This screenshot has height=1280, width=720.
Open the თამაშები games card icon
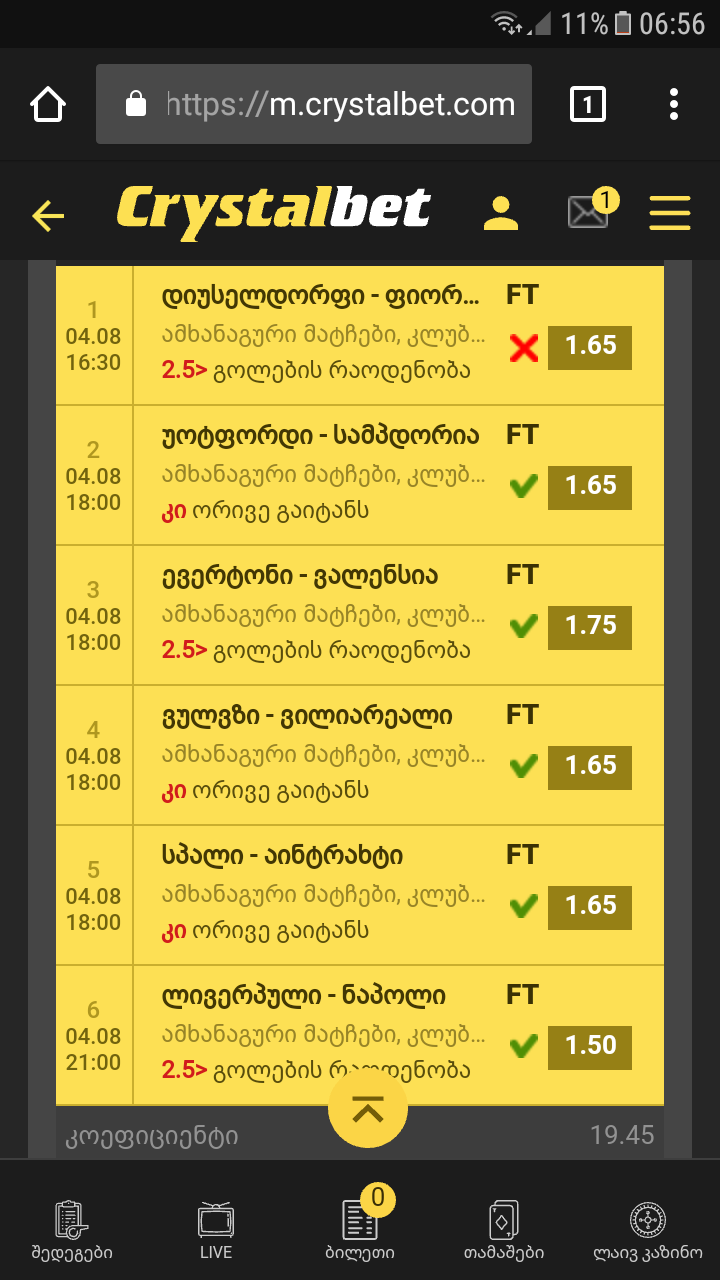[x=503, y=1220]
